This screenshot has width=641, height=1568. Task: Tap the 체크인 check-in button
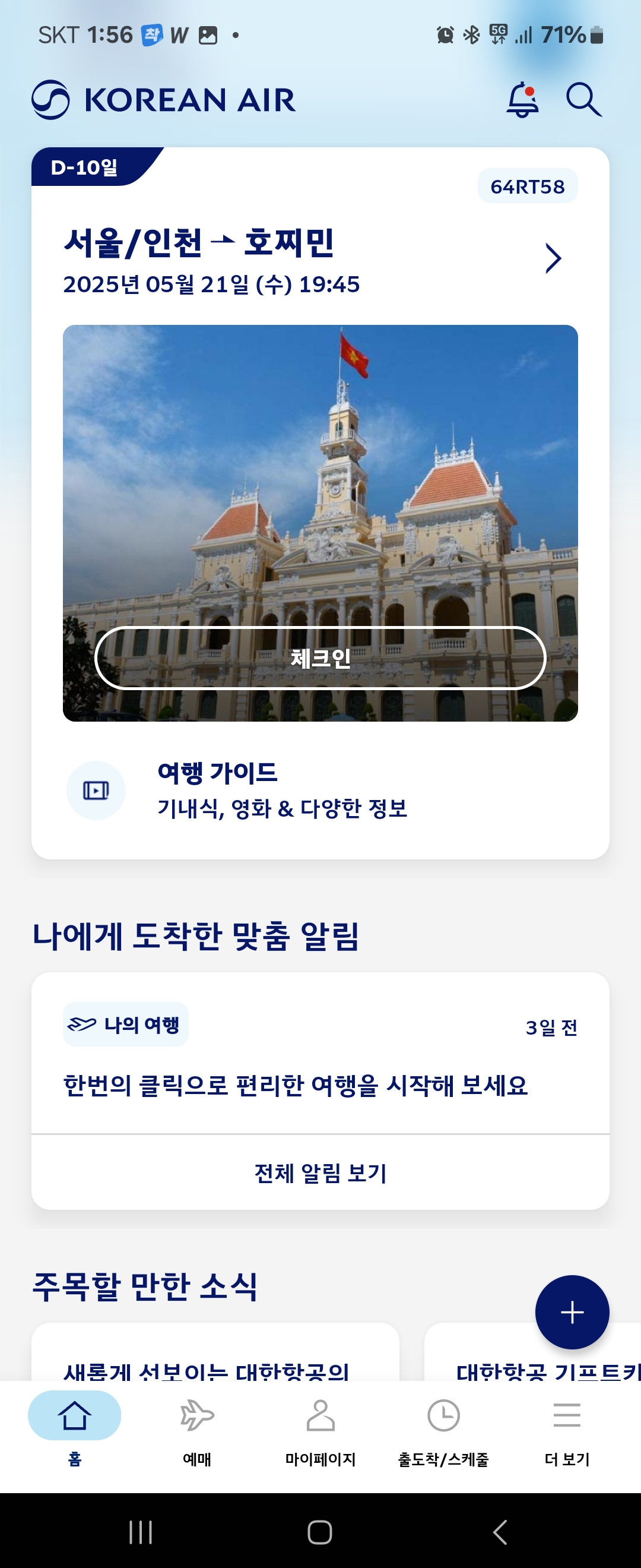(x=320, y=658)
